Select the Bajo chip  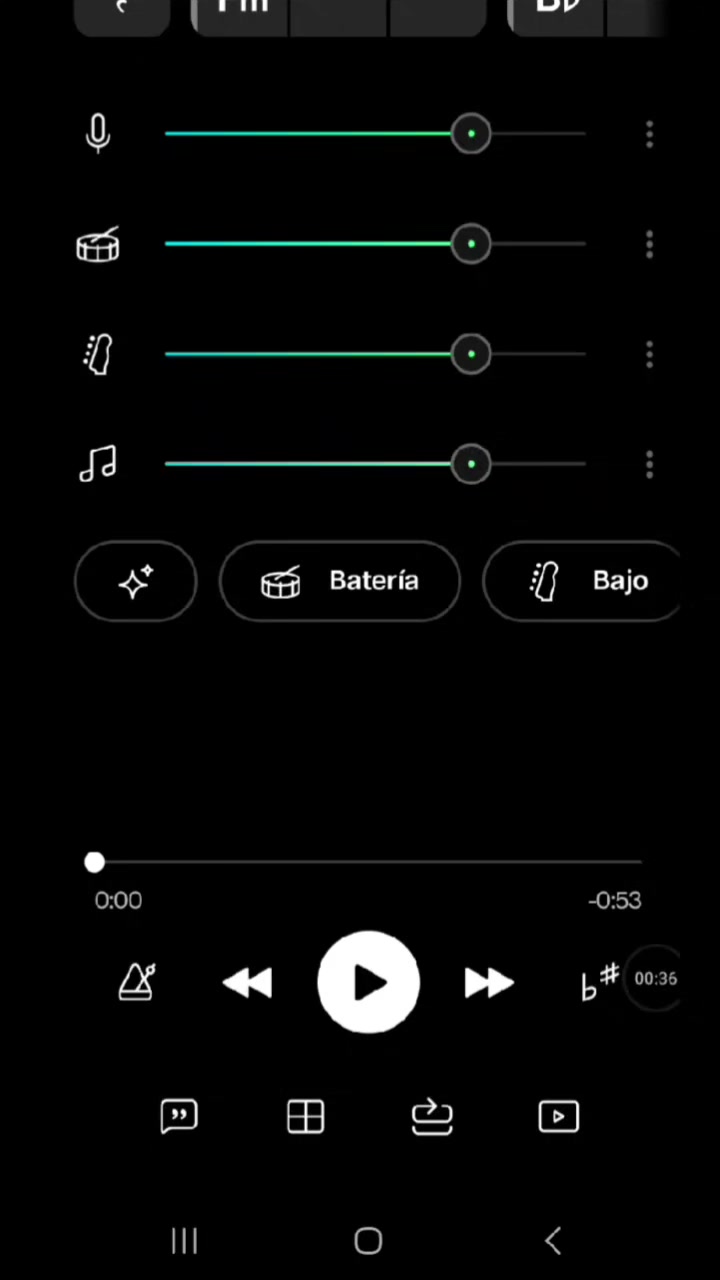582,581
